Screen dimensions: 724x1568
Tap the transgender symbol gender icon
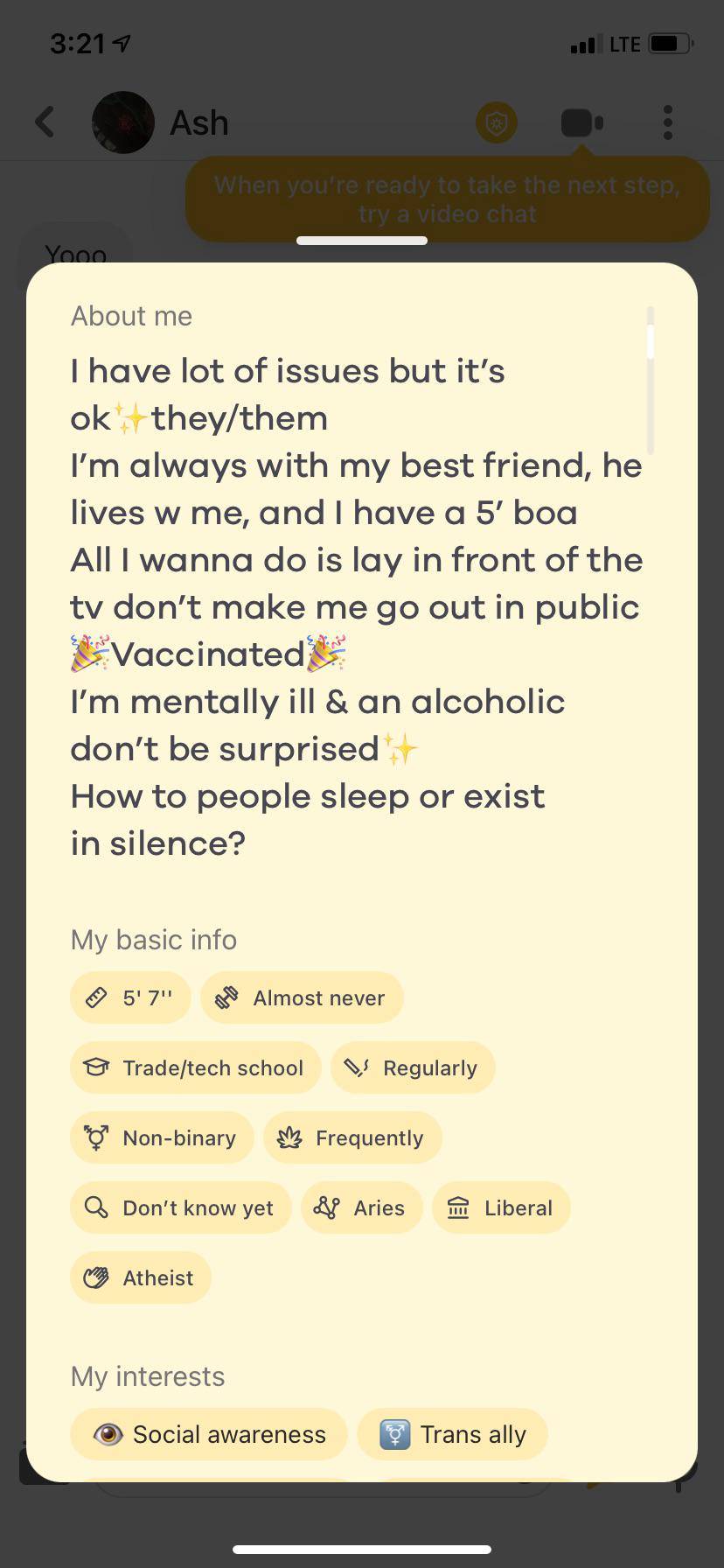99,1137
